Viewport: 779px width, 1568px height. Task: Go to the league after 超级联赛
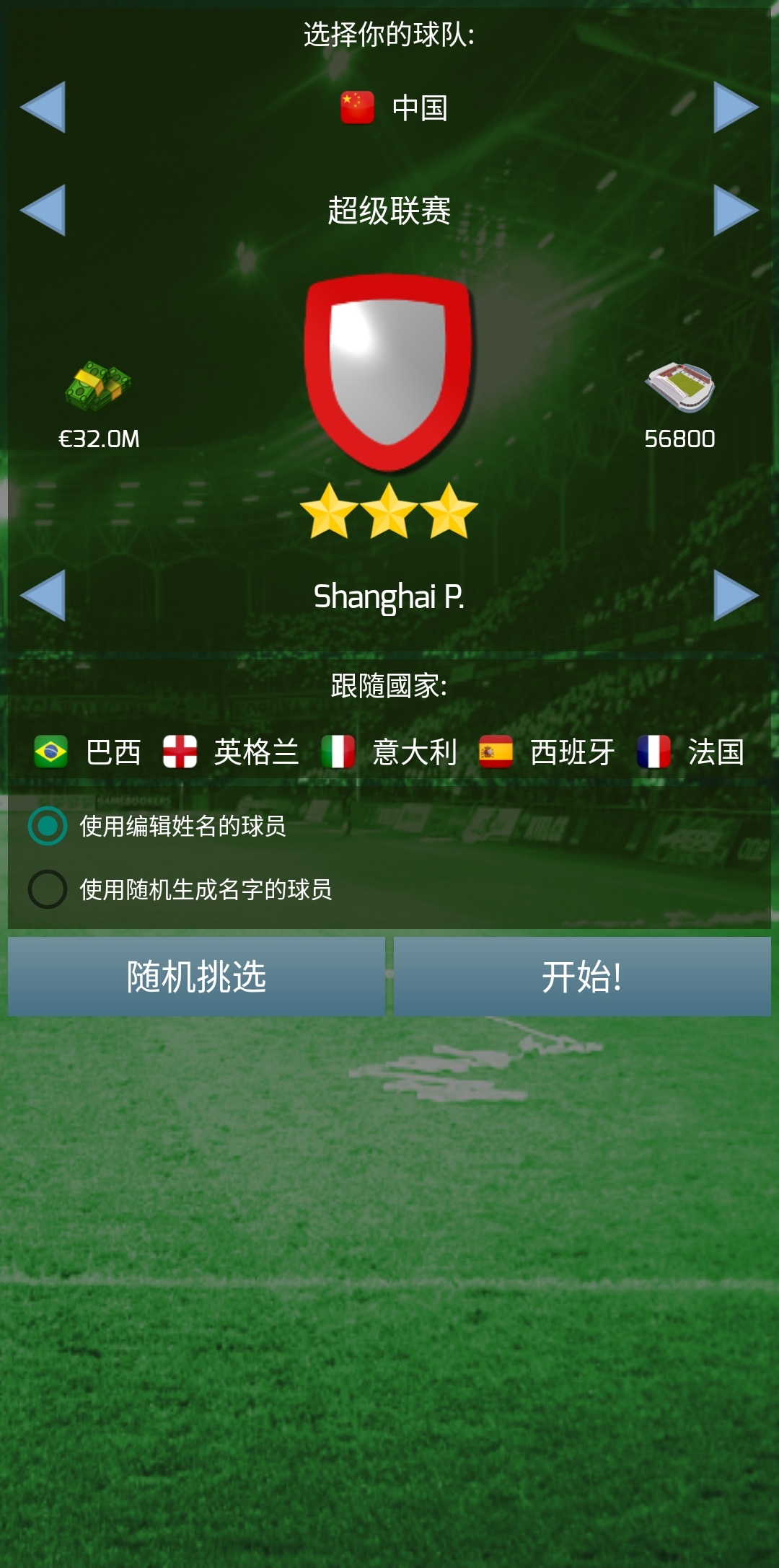[x=736, y=210]
